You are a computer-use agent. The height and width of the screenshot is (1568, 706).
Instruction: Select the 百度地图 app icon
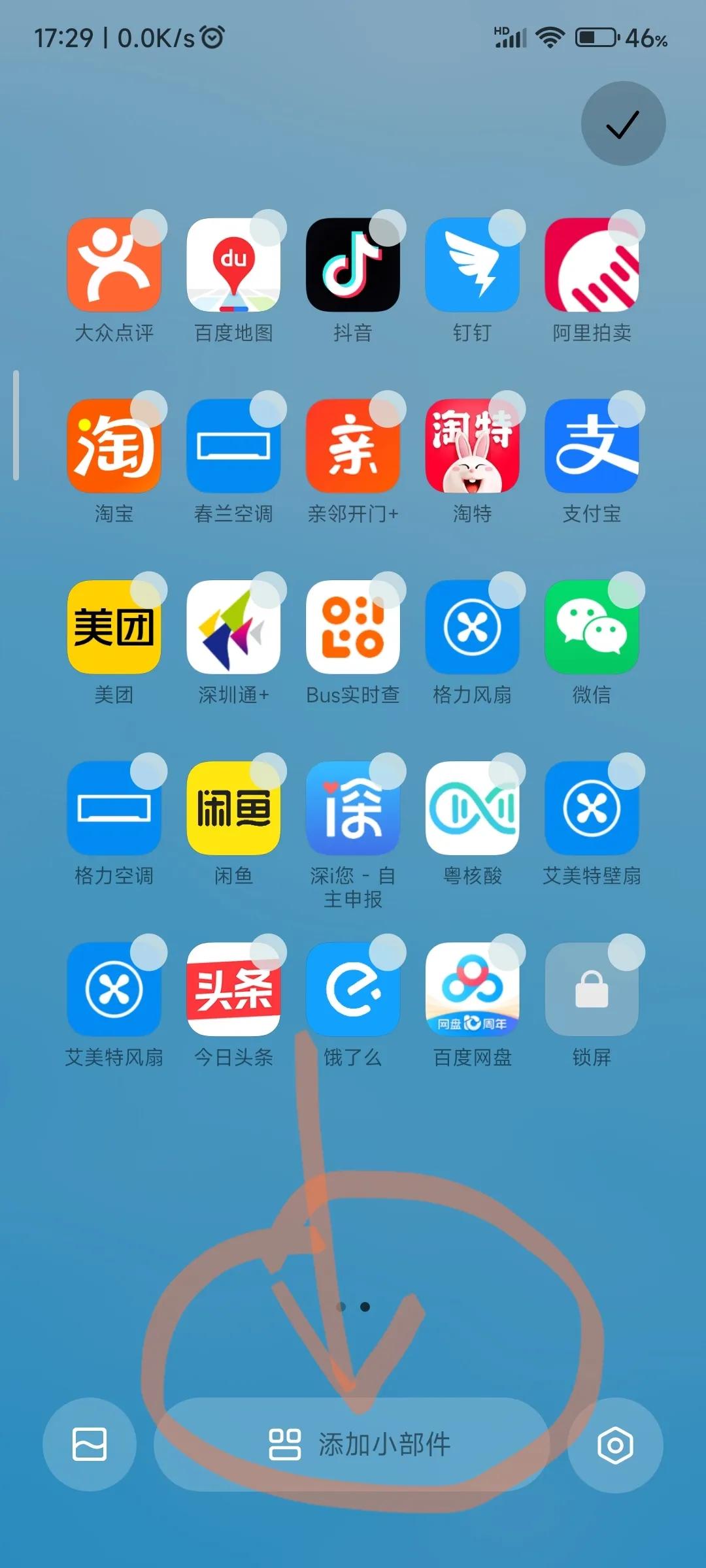click(233, 265)
